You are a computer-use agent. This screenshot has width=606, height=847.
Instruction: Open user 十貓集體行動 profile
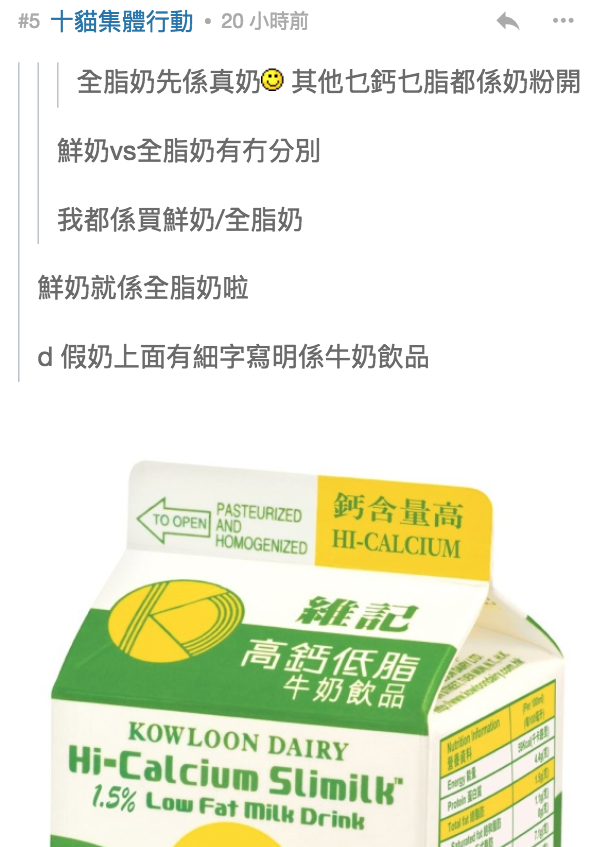pos(121,21)
